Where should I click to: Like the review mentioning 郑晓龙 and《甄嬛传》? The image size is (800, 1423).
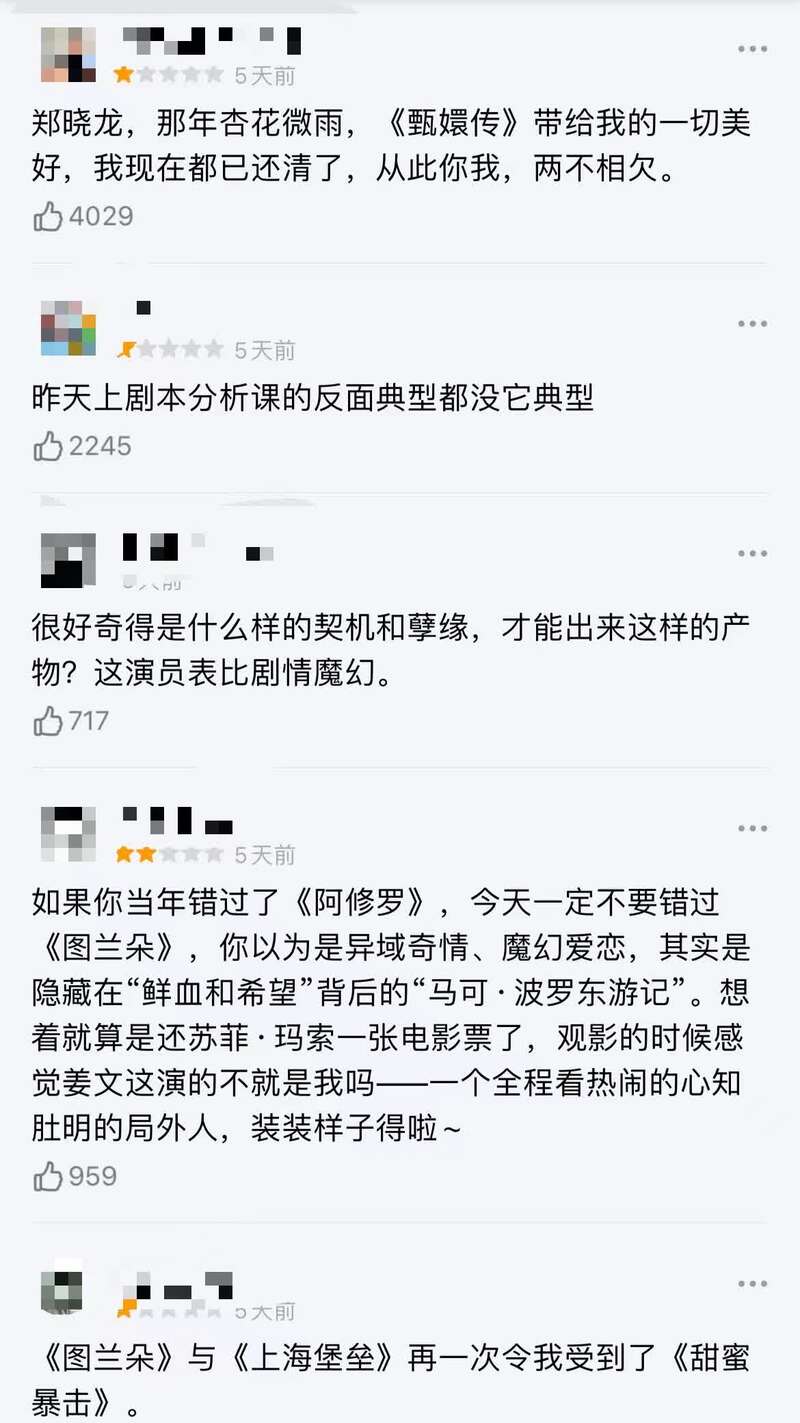(x=48, y=217)
